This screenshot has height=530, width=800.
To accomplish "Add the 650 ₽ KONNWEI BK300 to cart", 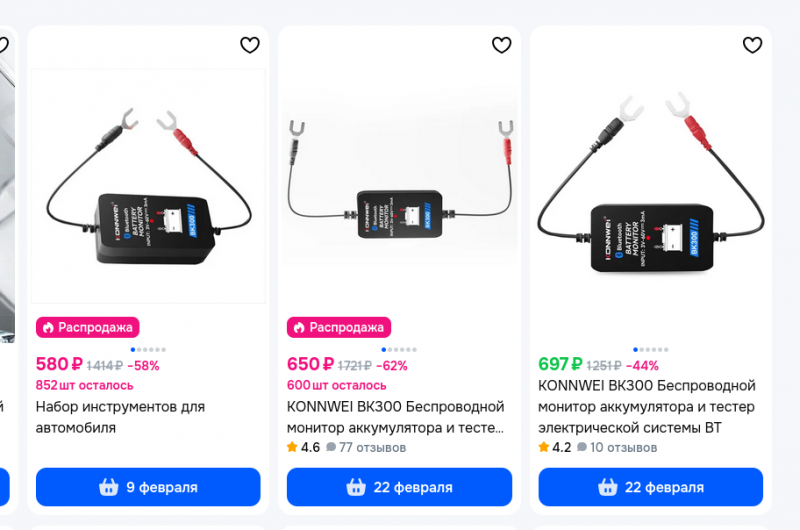I will click(x=399, y=487).
